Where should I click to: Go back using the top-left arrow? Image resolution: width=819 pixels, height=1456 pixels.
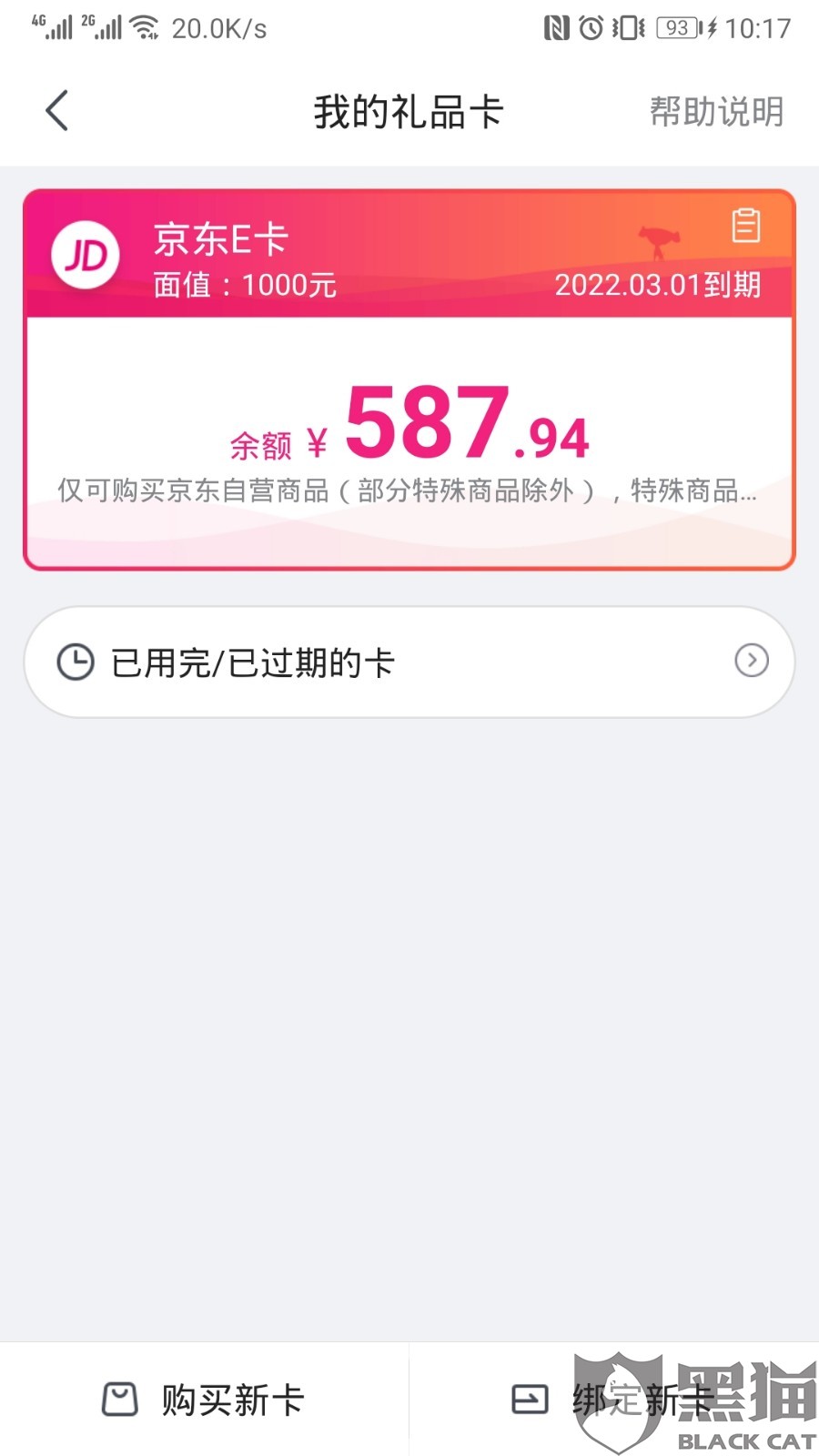[x=56, y=111]
